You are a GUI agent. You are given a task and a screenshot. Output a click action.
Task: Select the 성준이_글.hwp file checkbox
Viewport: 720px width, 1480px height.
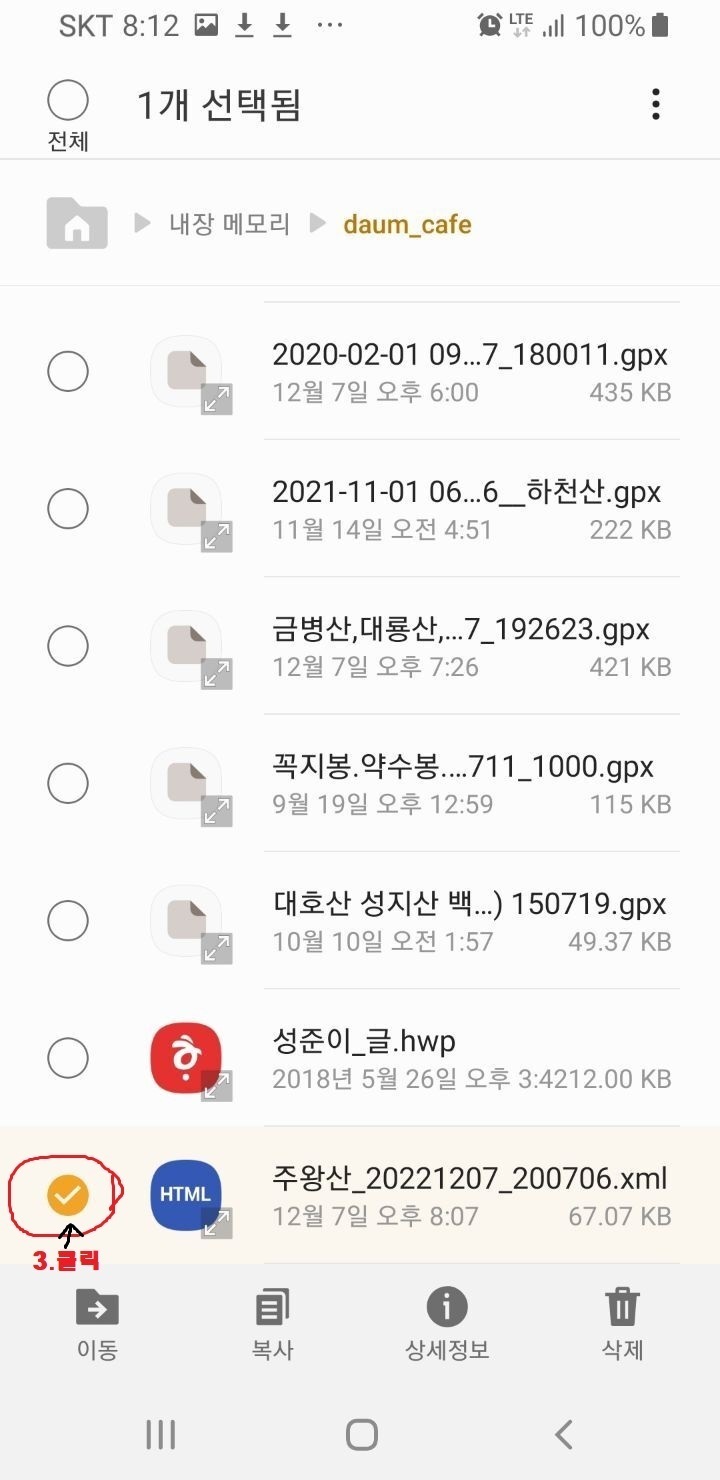pyautogui.click(x=68, y=1058)
